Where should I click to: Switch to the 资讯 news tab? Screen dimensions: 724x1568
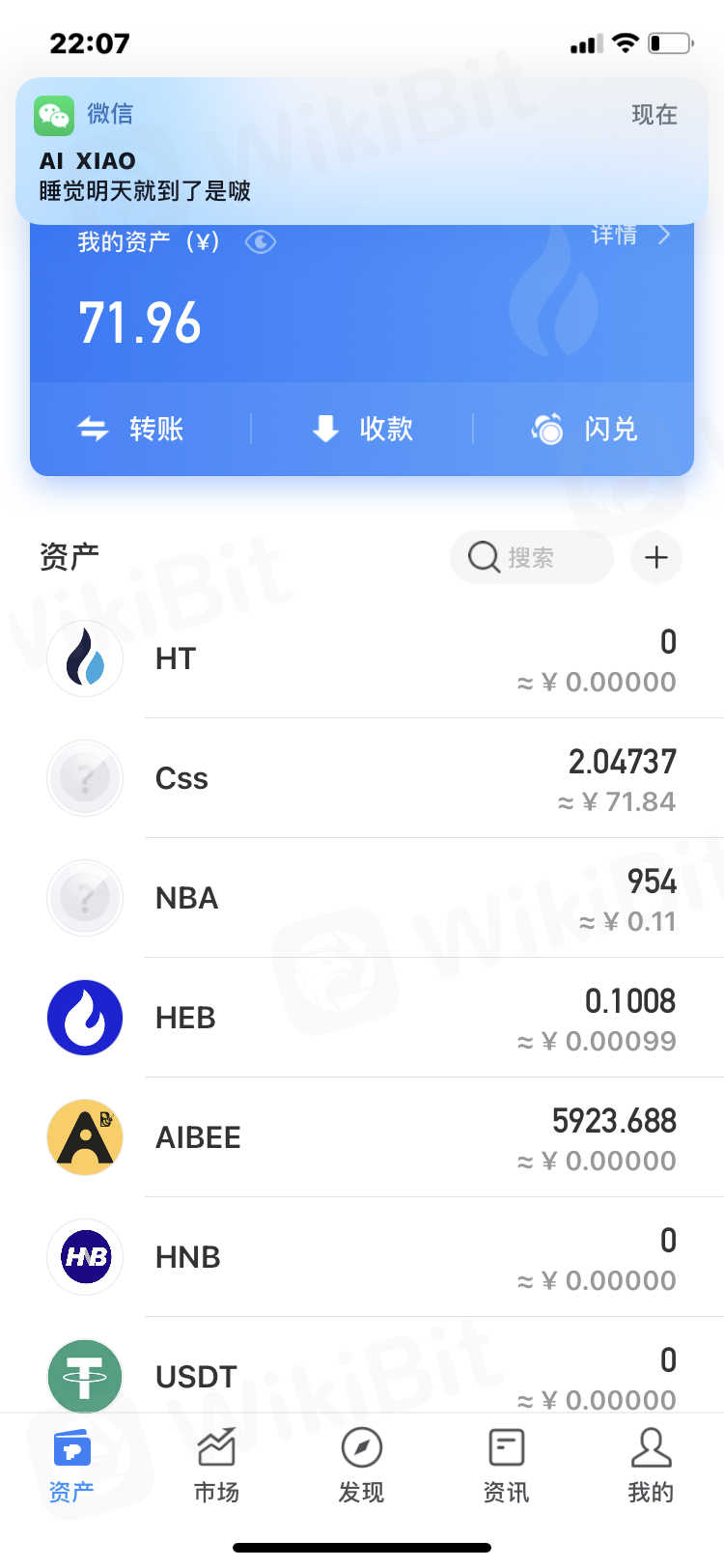[506, 1466]
